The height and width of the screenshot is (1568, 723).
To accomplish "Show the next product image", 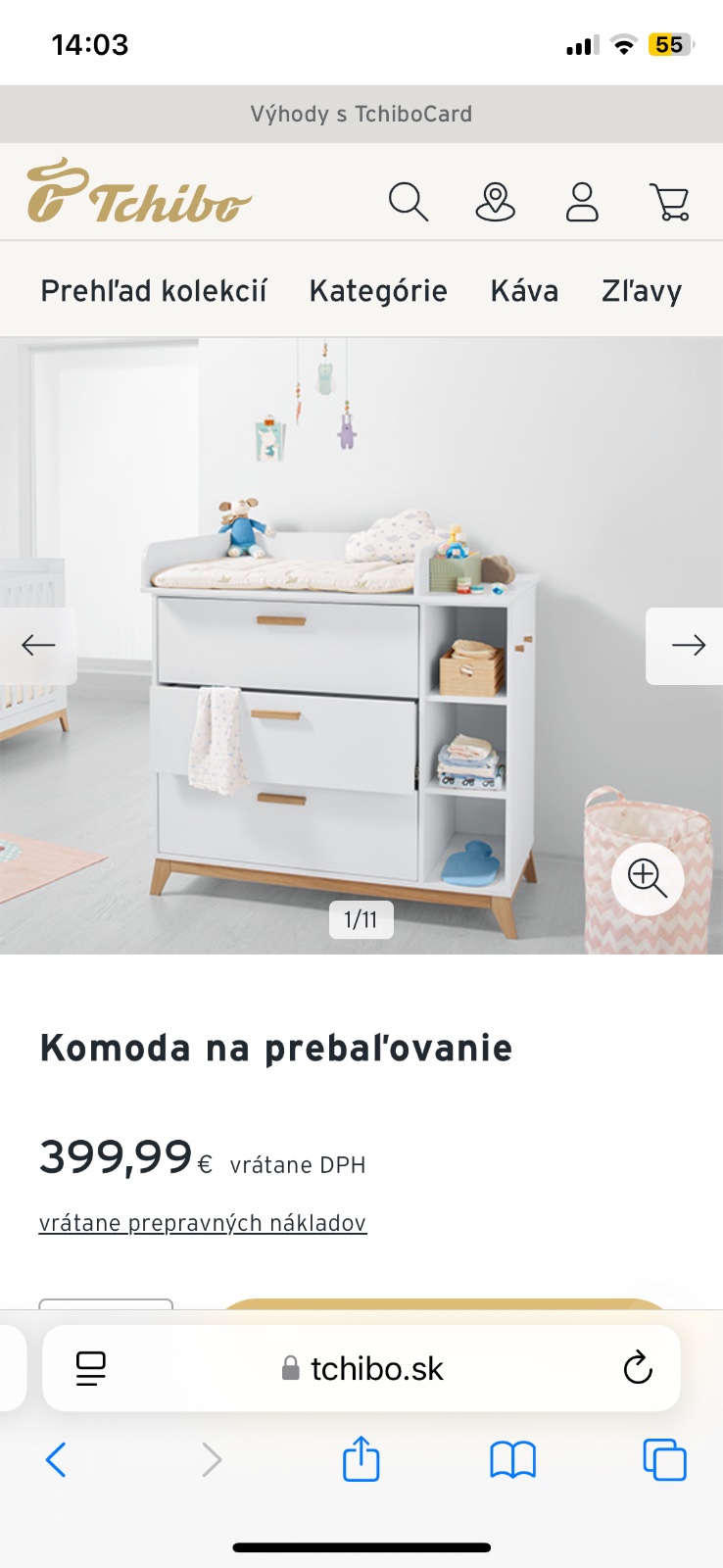I will pos(687,645).
